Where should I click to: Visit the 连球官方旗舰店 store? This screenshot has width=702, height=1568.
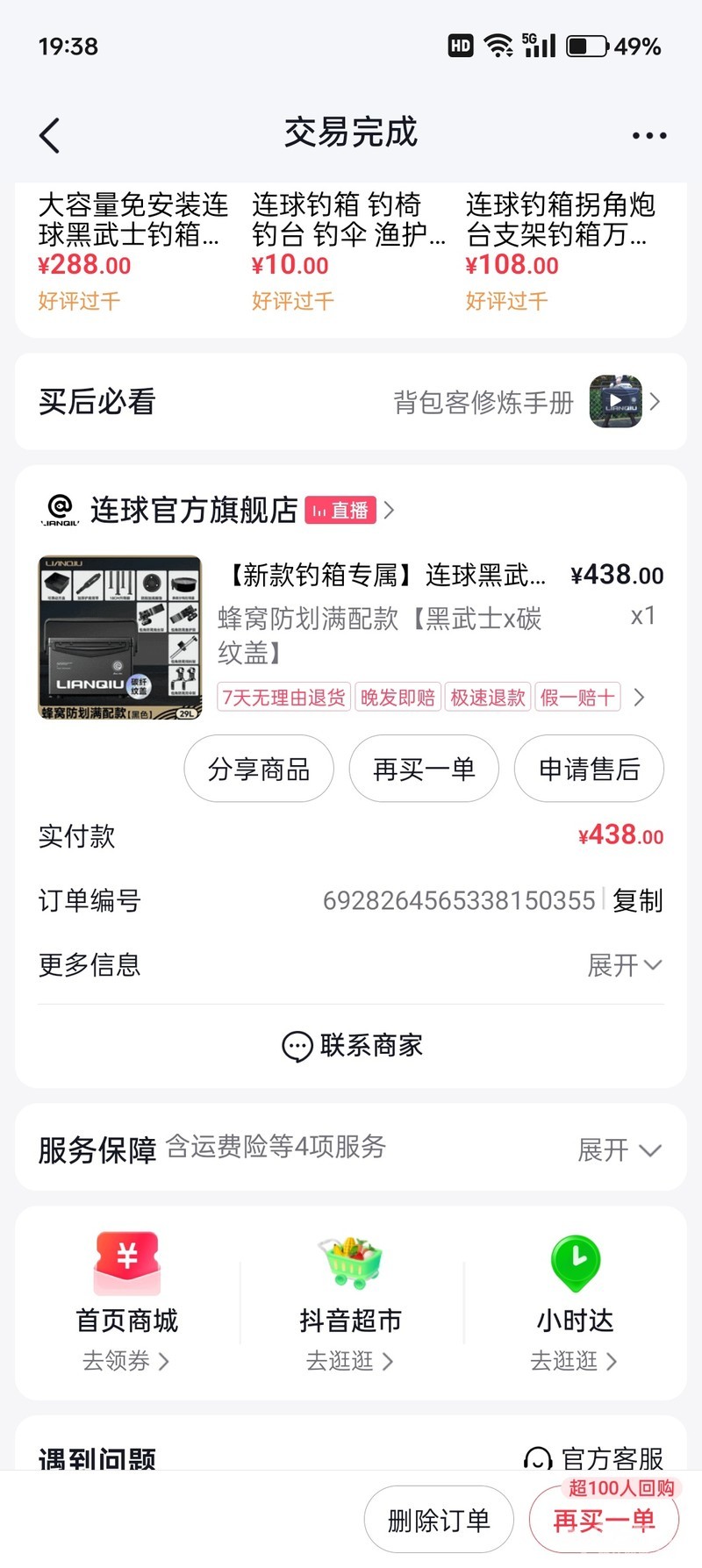point(193,510)
